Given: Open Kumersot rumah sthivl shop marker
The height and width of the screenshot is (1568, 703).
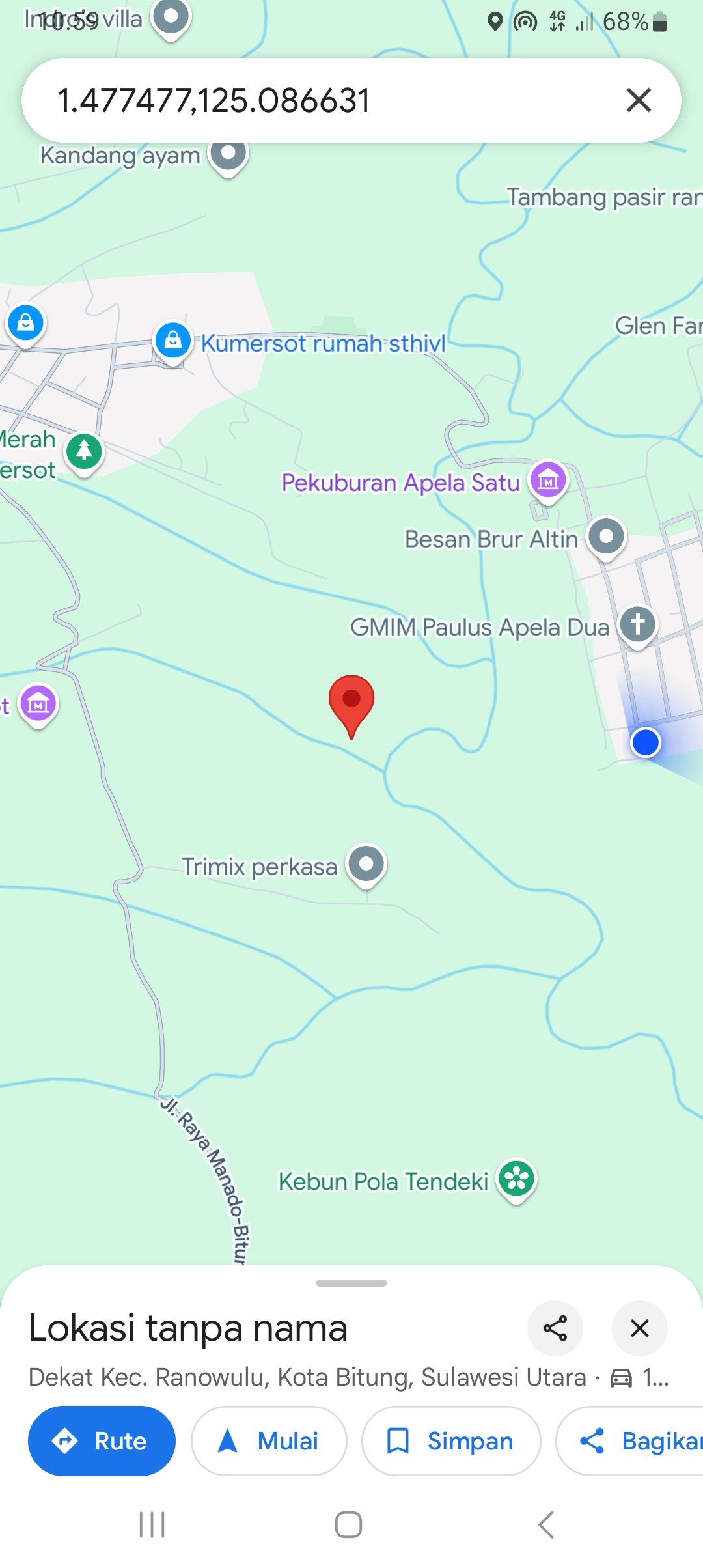Looking at the screenshot, I should (x=173, y=341).
